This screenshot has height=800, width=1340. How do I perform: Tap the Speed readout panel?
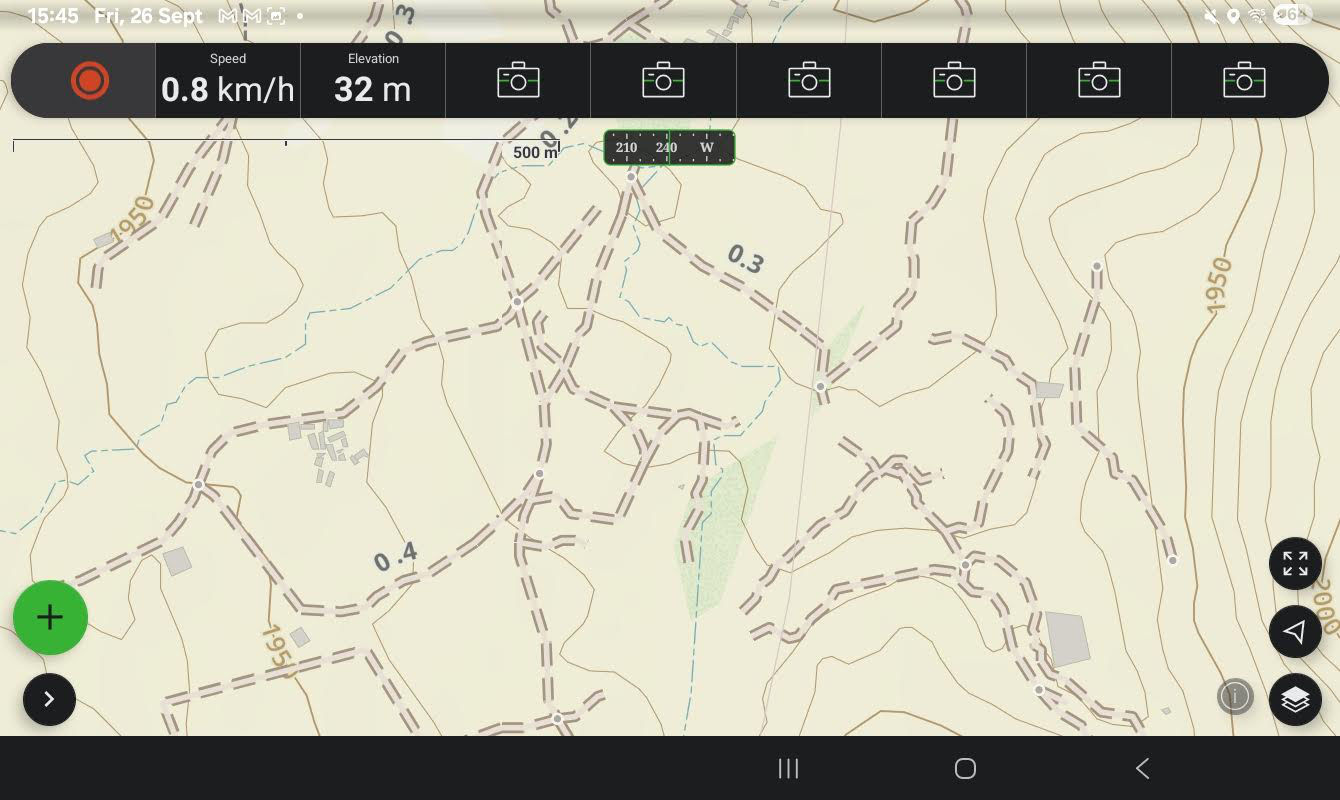[x=228, y=81]
